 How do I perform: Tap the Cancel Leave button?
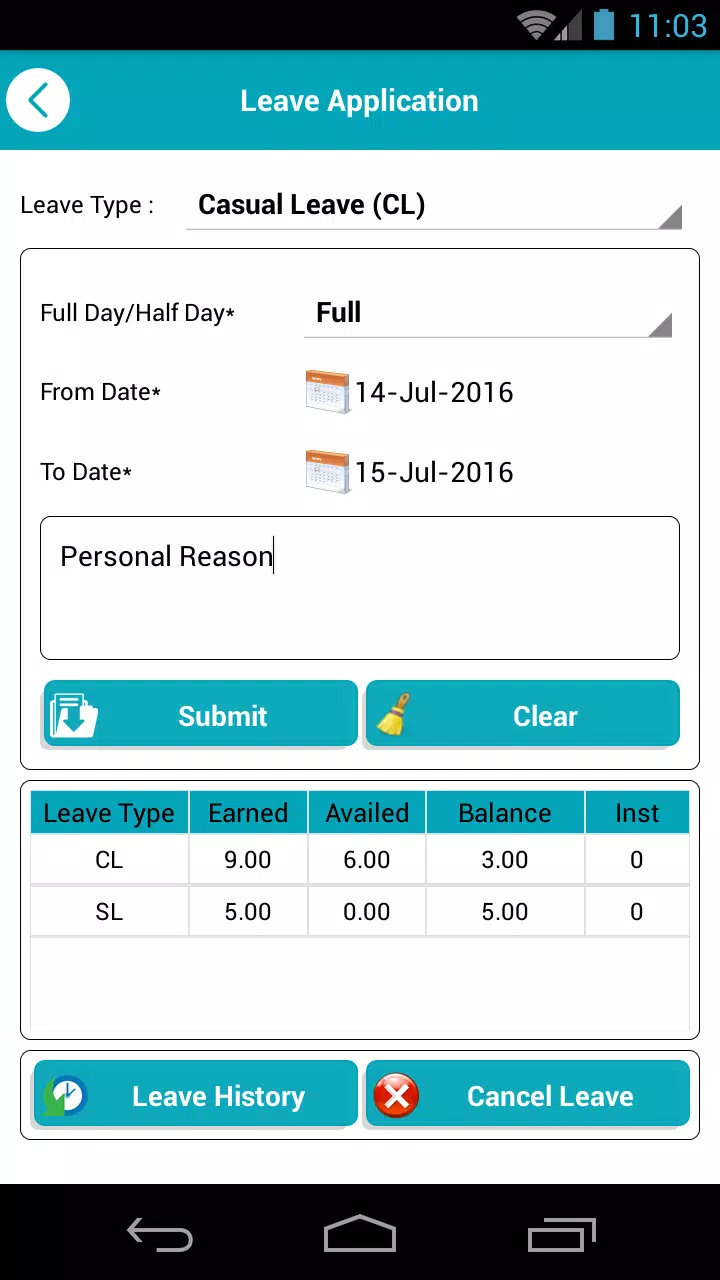coord(527,1095)
